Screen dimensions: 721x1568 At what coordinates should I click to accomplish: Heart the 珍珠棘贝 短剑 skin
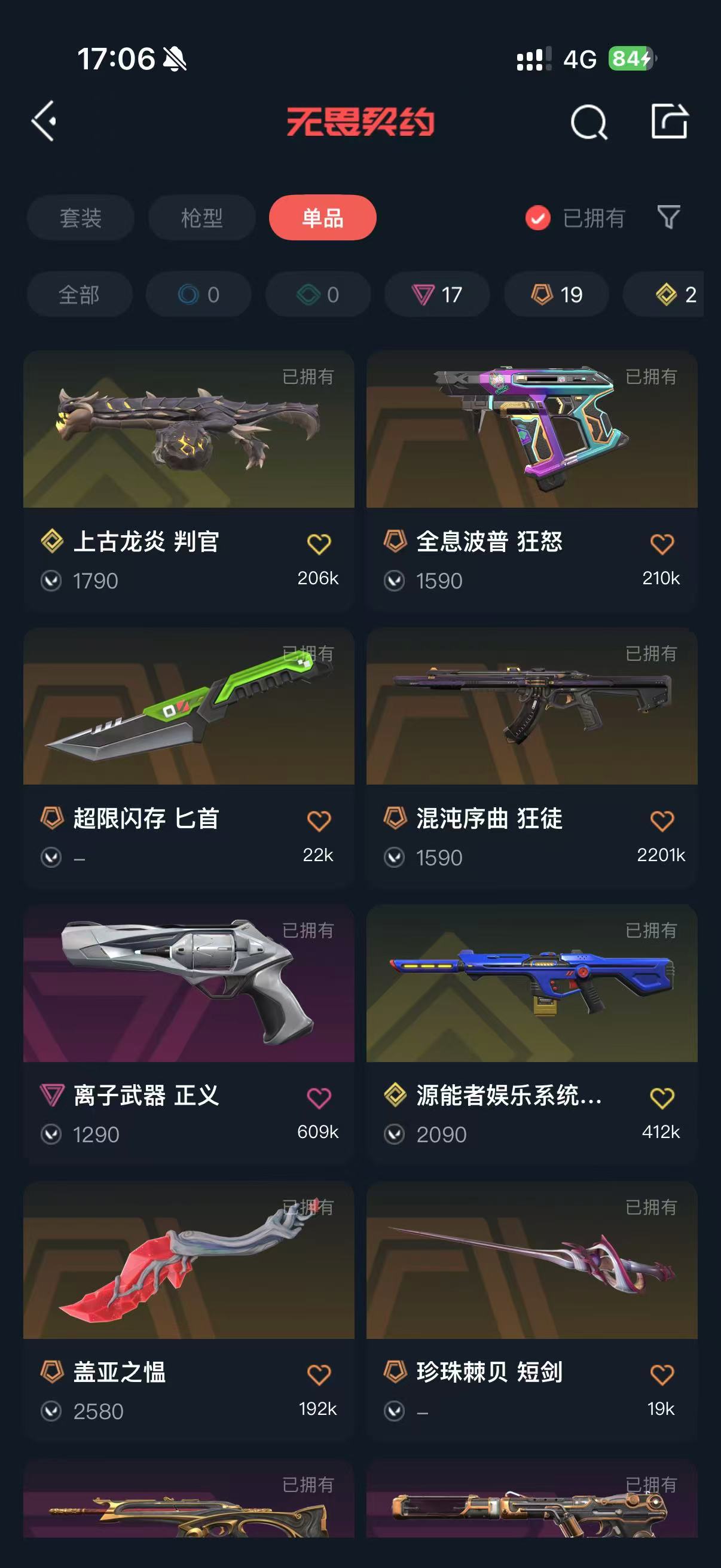(662, 1374)
